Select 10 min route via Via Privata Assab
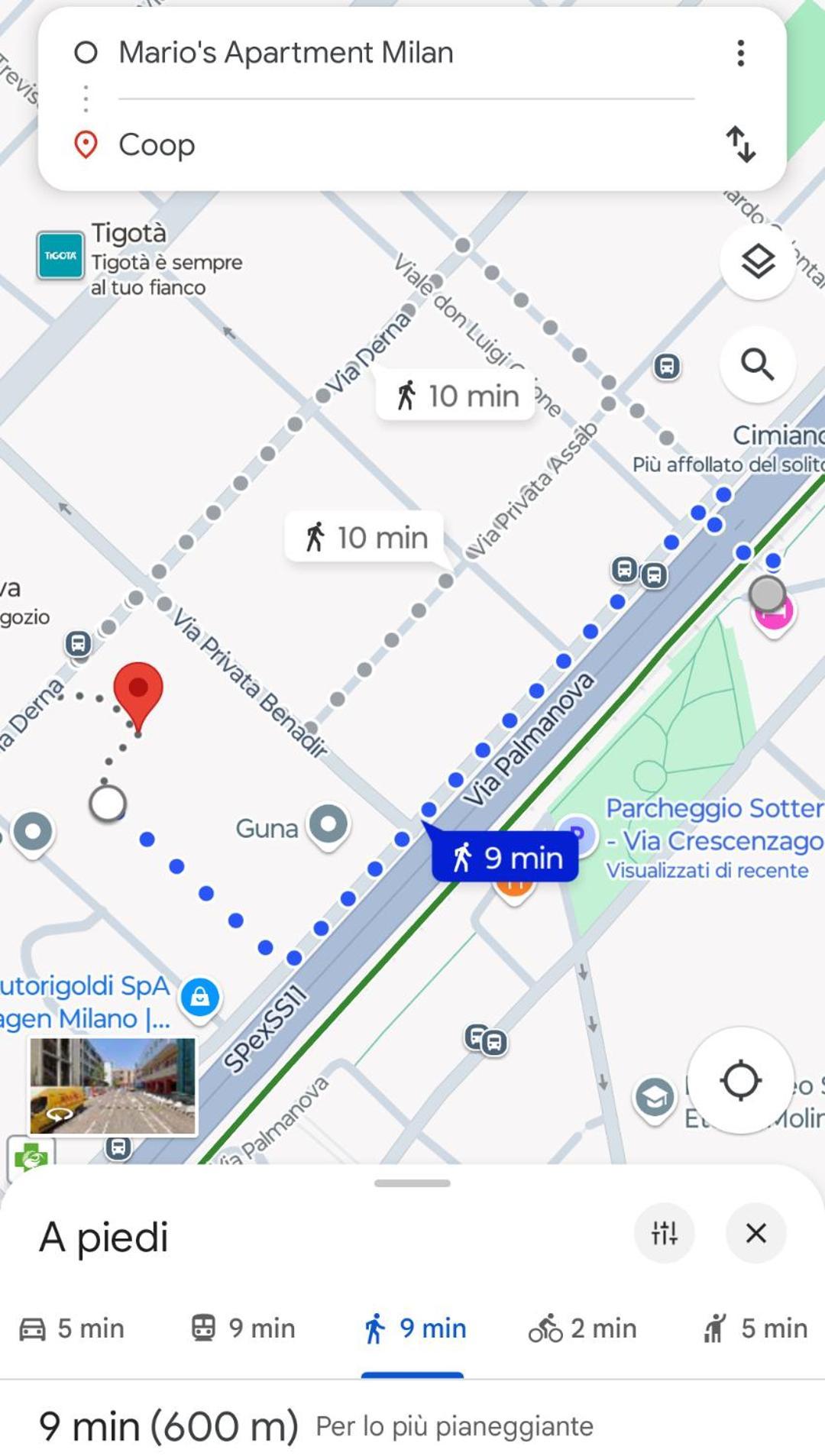The height and width of the screenshot is (1456, 825). click(x=365, y=537)
